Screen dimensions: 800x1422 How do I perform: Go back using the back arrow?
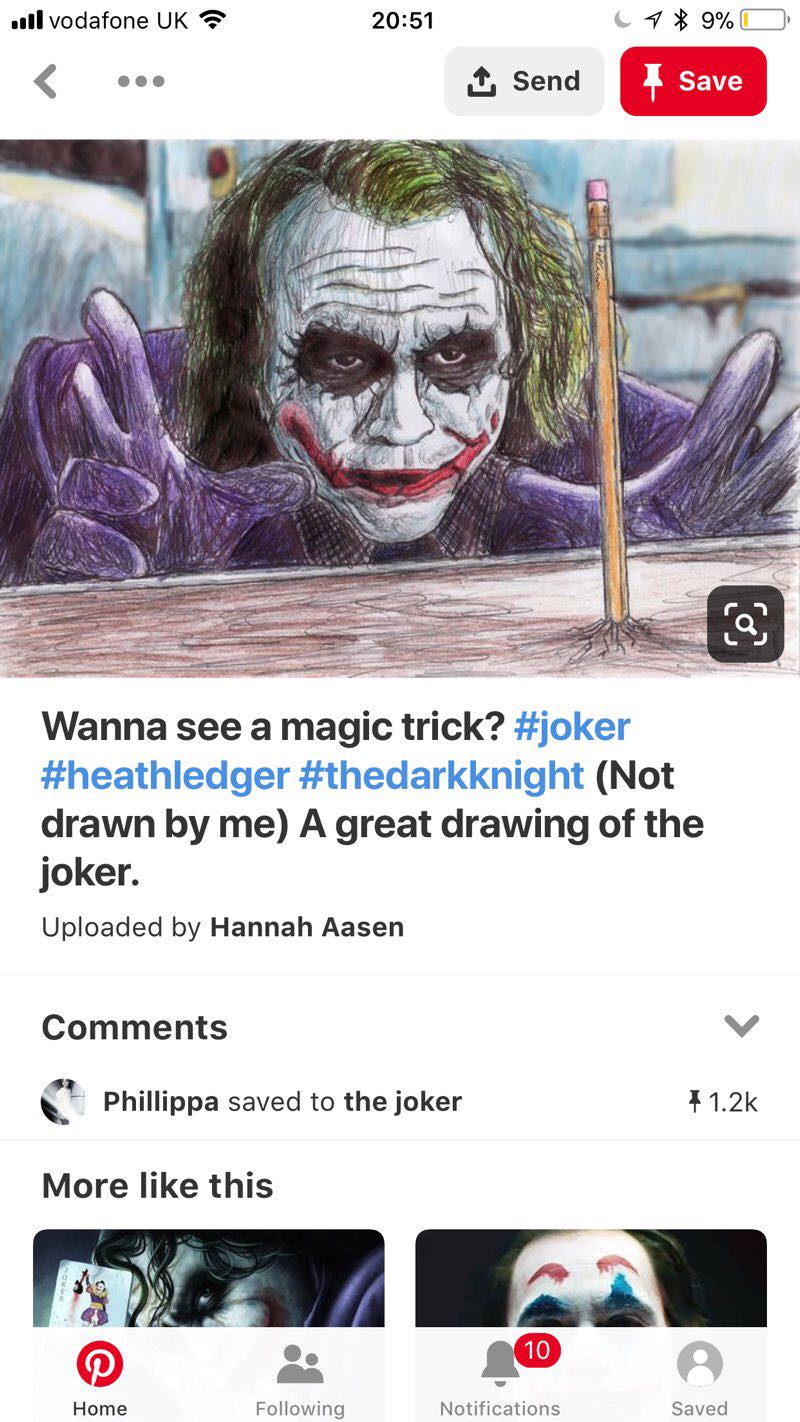tap(45, 81)
